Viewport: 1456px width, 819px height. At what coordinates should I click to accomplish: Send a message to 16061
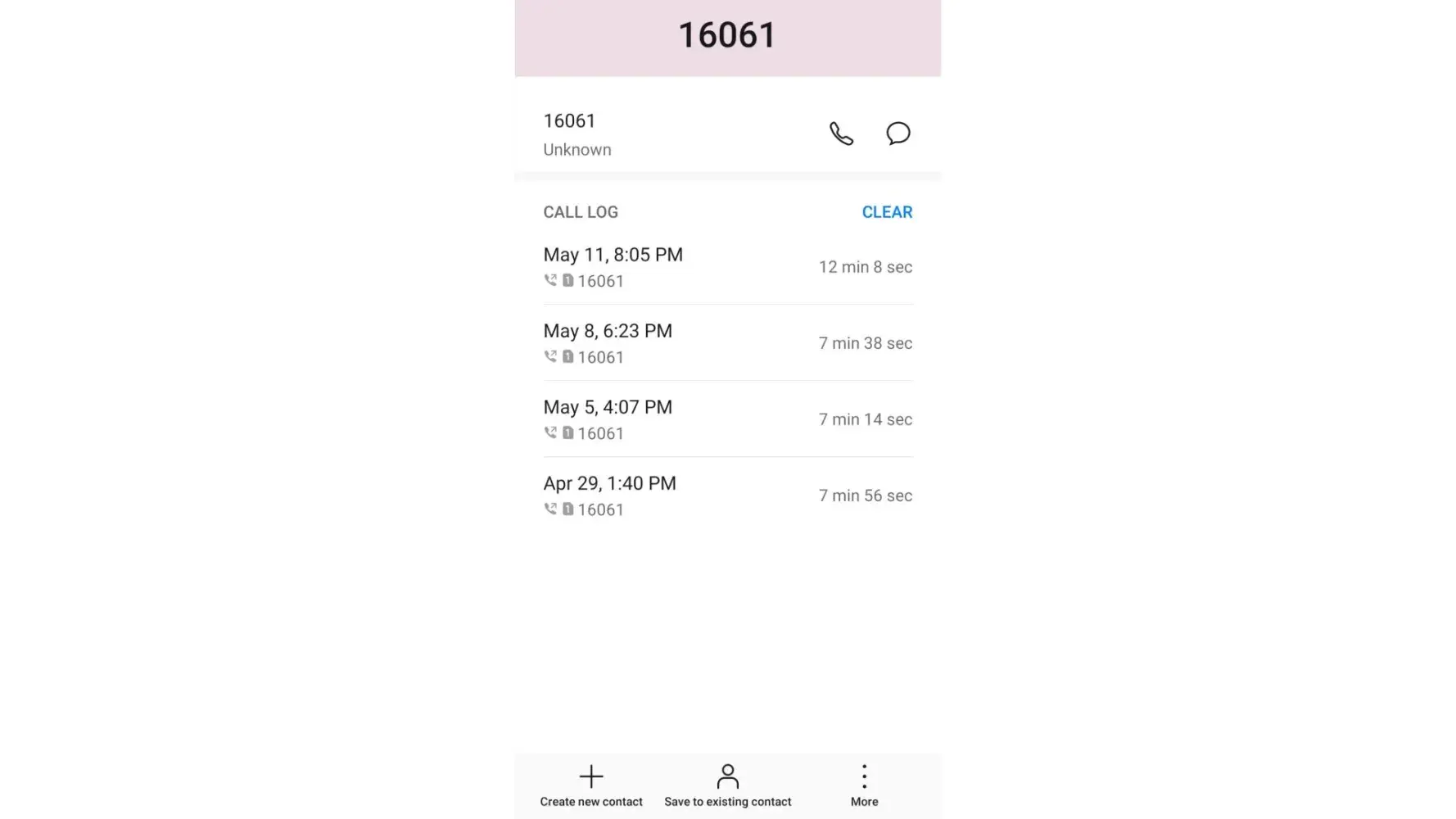898,133
